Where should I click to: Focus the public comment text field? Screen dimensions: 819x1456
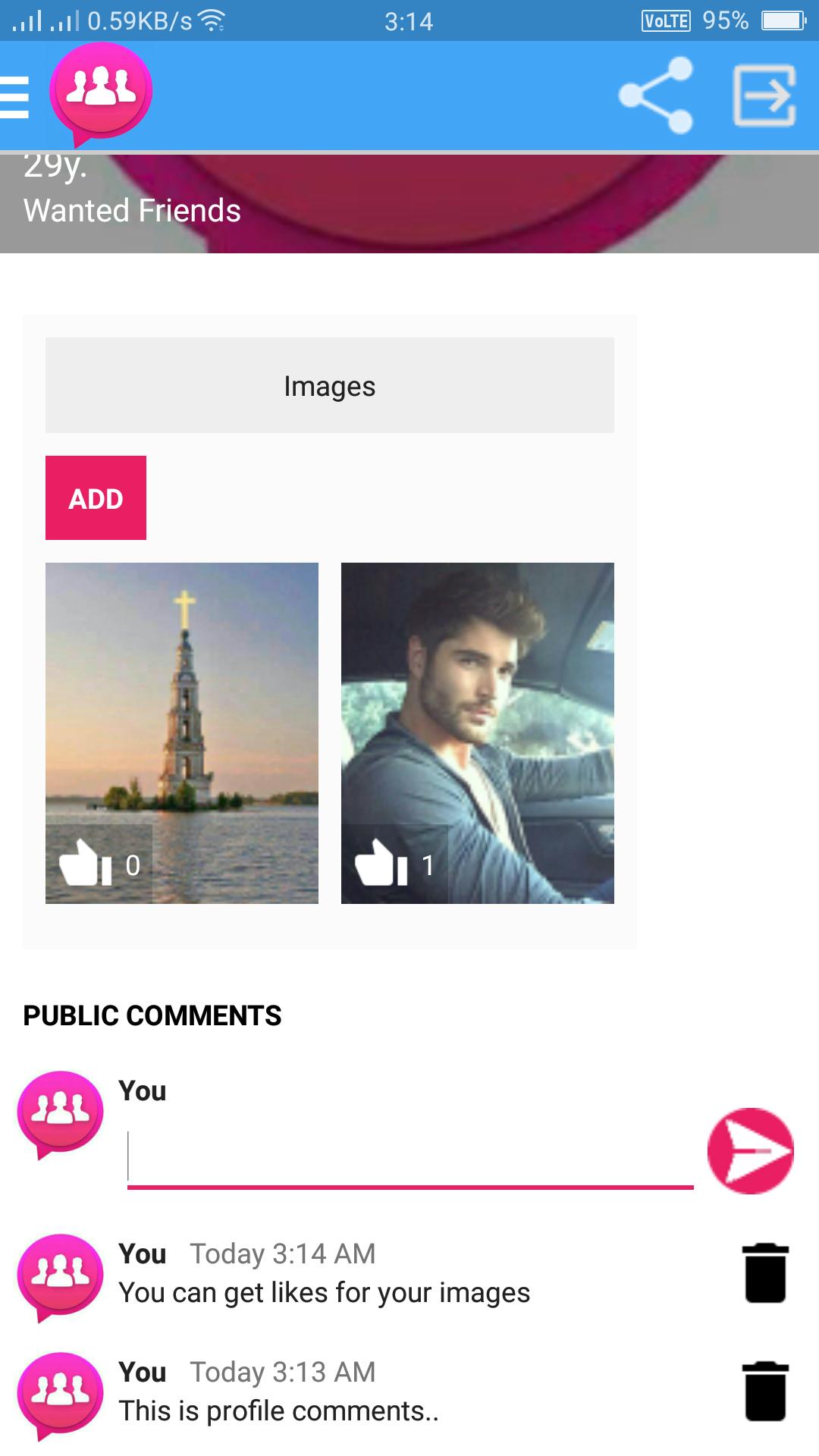(x=409, y=1159)
